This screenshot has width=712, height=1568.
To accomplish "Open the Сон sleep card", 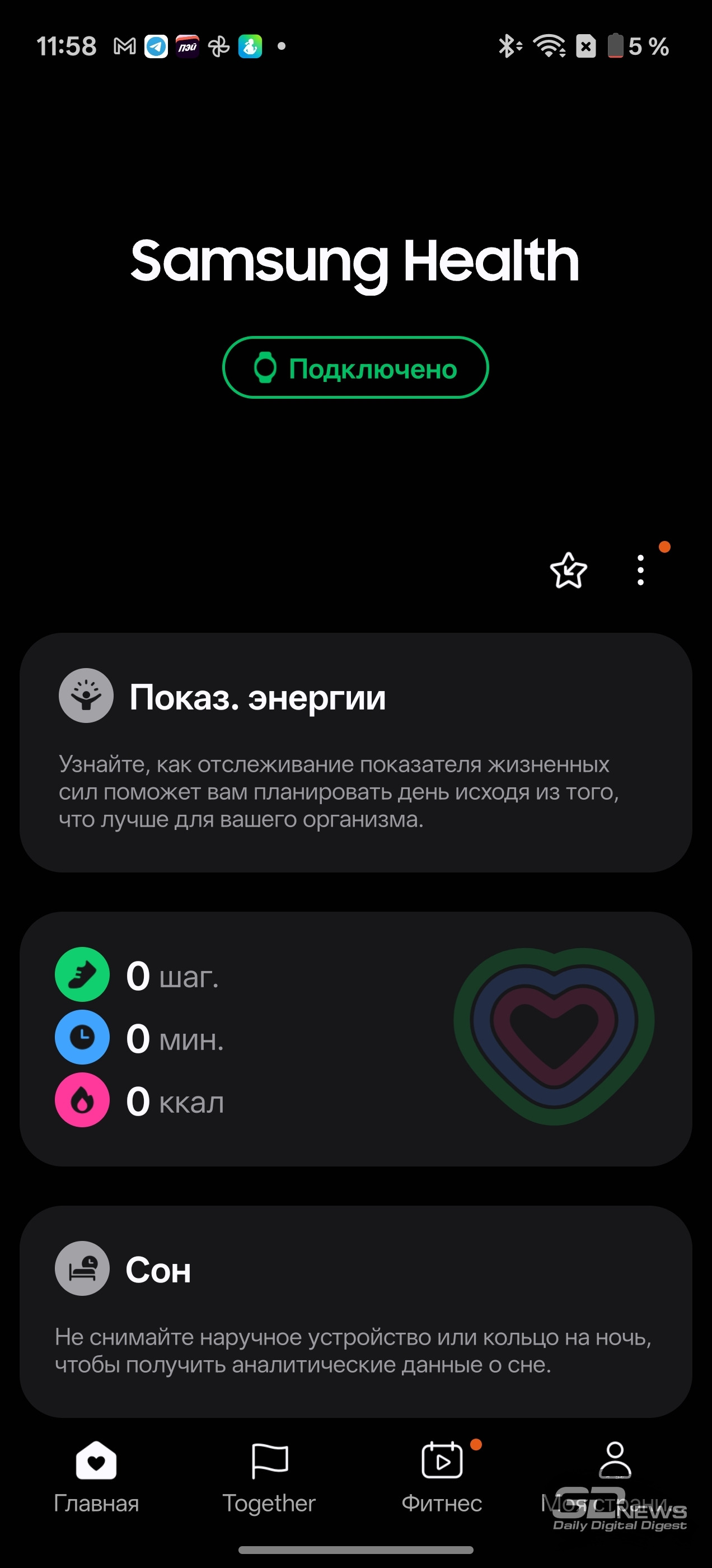I will point(355,1311).
